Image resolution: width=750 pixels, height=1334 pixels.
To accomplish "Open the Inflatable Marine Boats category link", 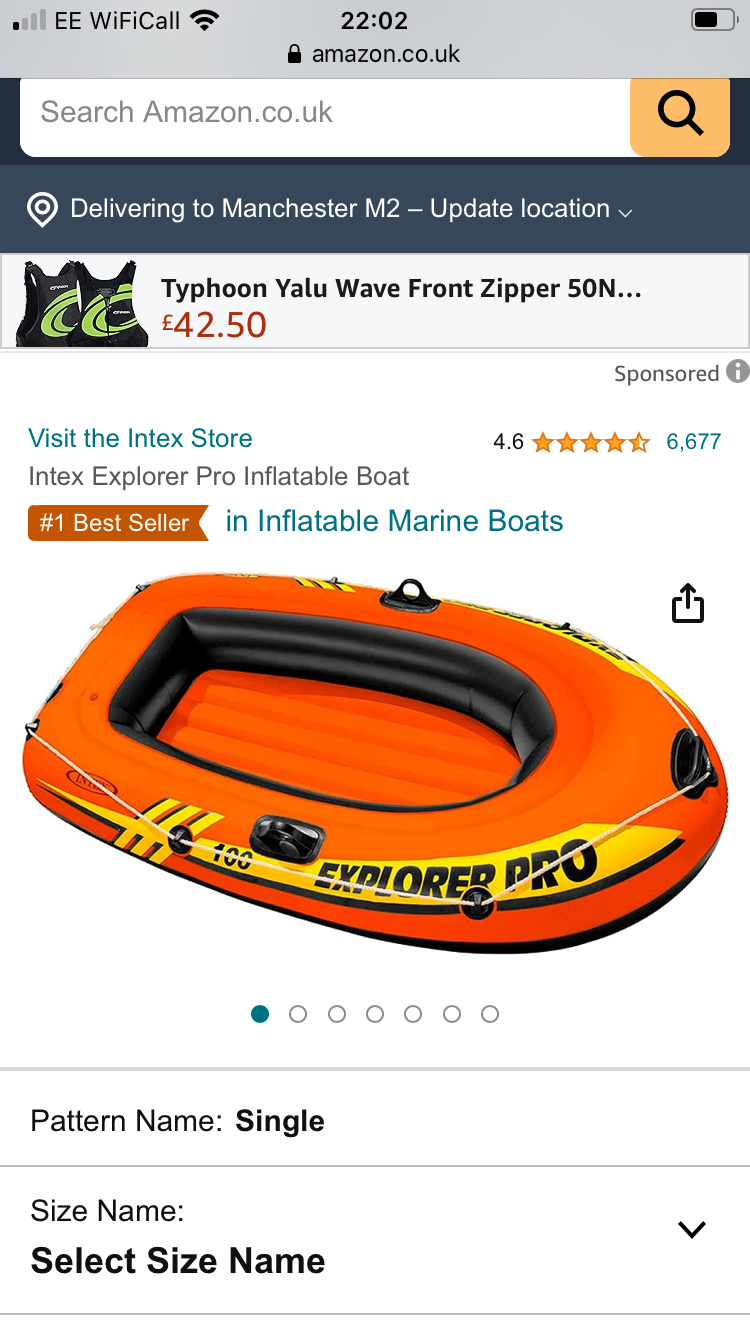I will point(394,521).
